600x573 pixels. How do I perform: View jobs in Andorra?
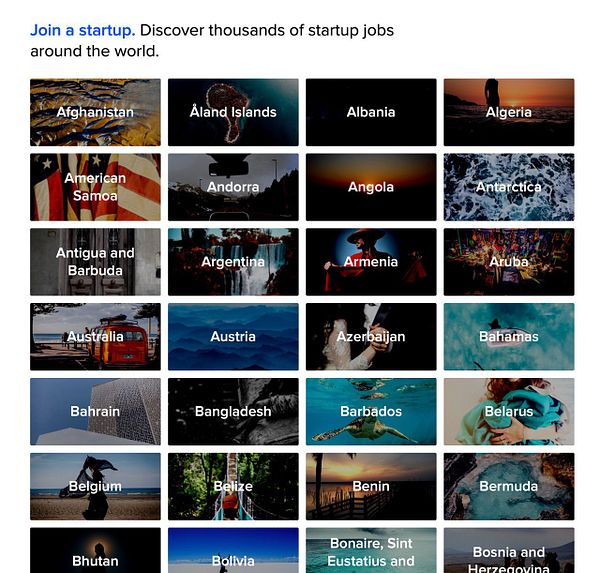pos(233,187)
